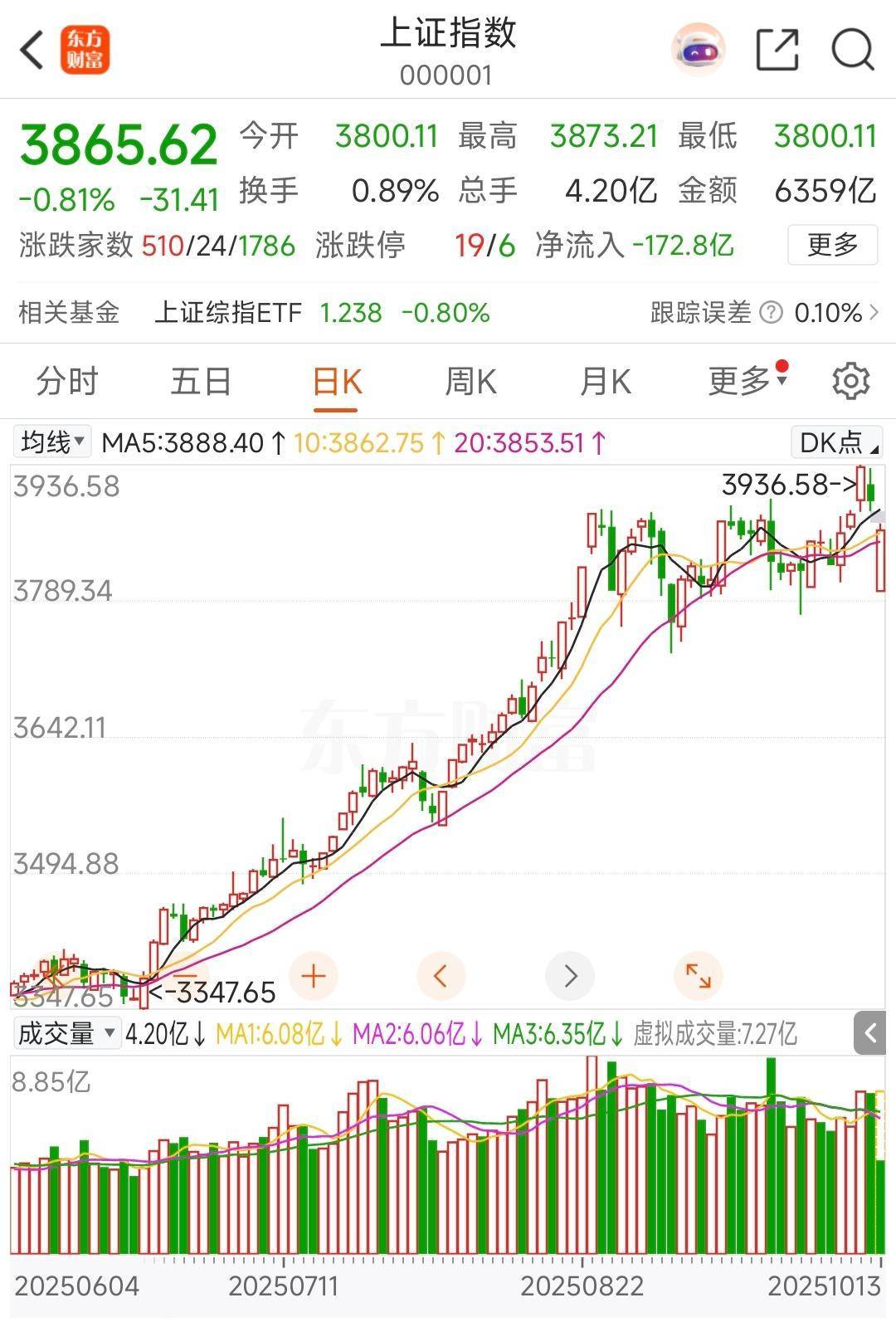896x1322 pixels.
Task: Go back using the top-left arrow
Action: click(32, 50)
